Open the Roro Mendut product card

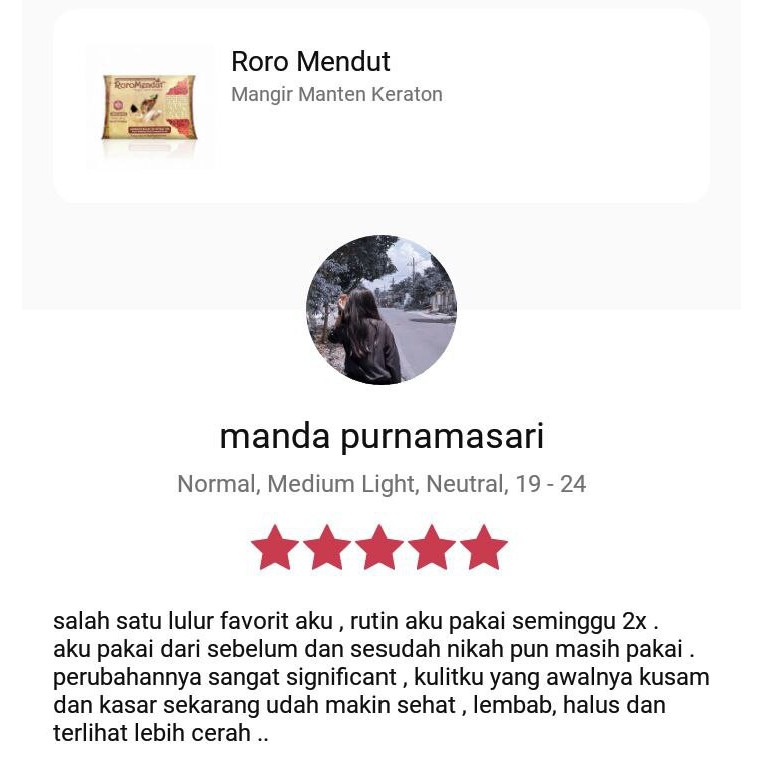pyautogui.click(x=381, y=106)
